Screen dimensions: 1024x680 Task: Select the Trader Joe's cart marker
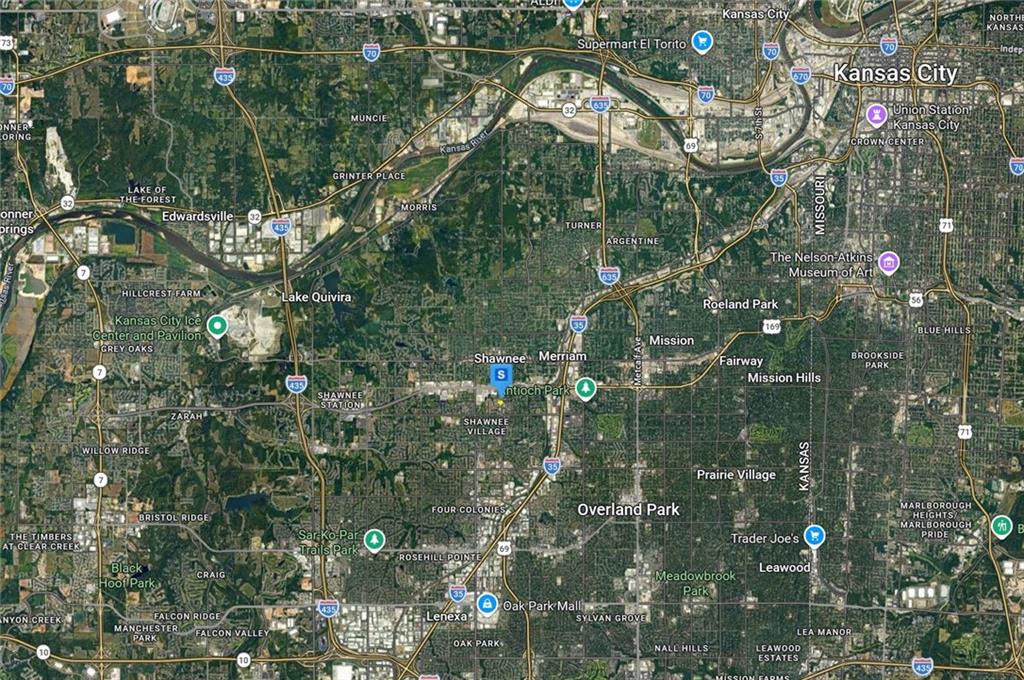click(815, 536)
